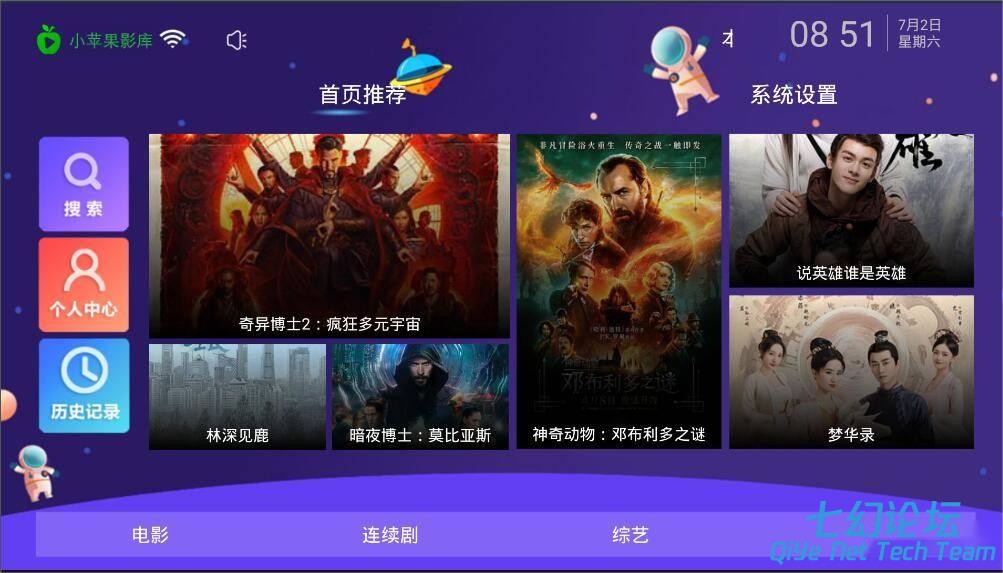Open 历史记录 watch history
Viewport: 1003px width, 573px height.
coord(84,386)
